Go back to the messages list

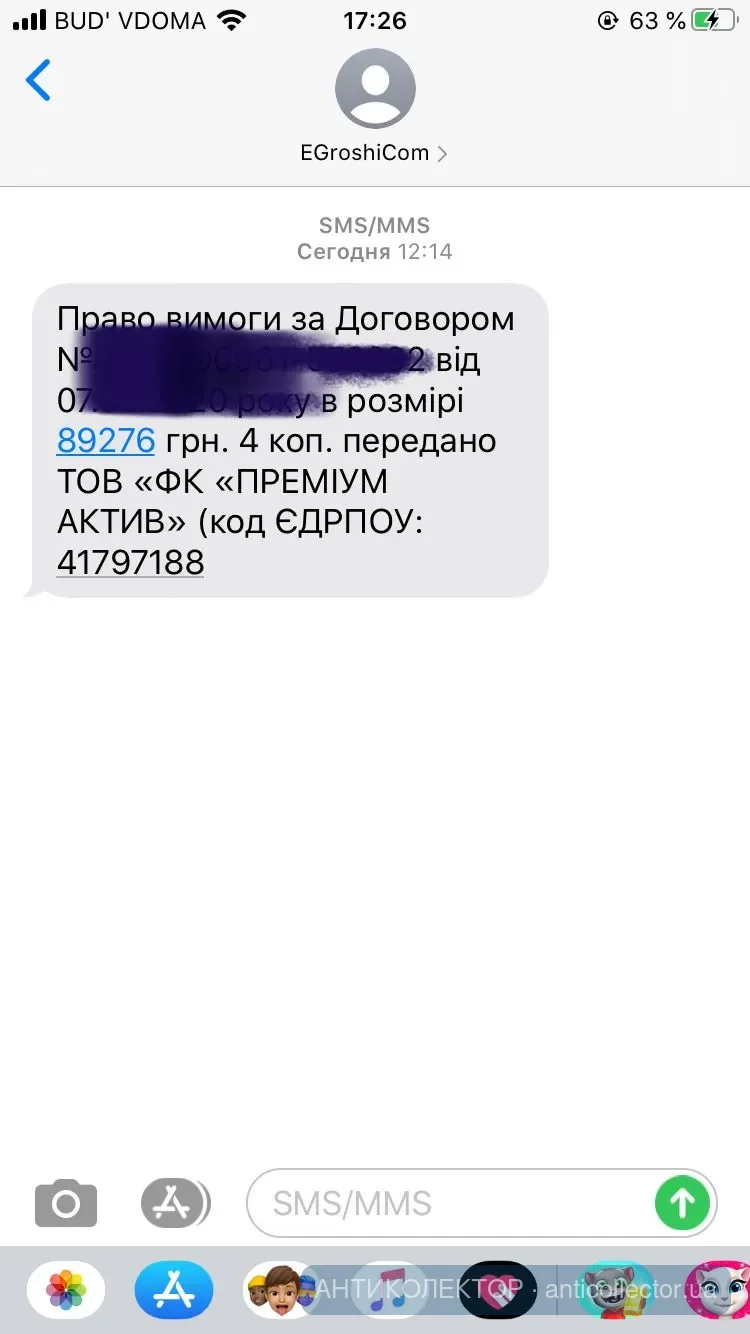pos(38,81)
